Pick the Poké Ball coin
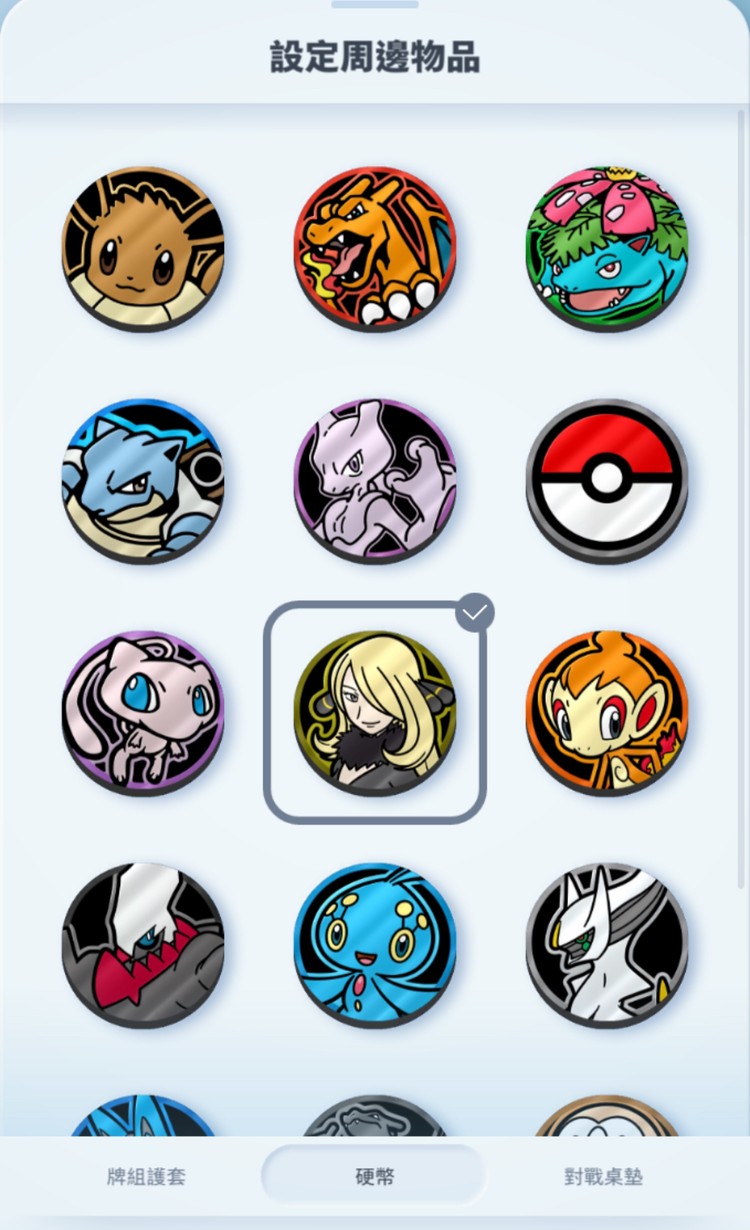 pos(607,480)
